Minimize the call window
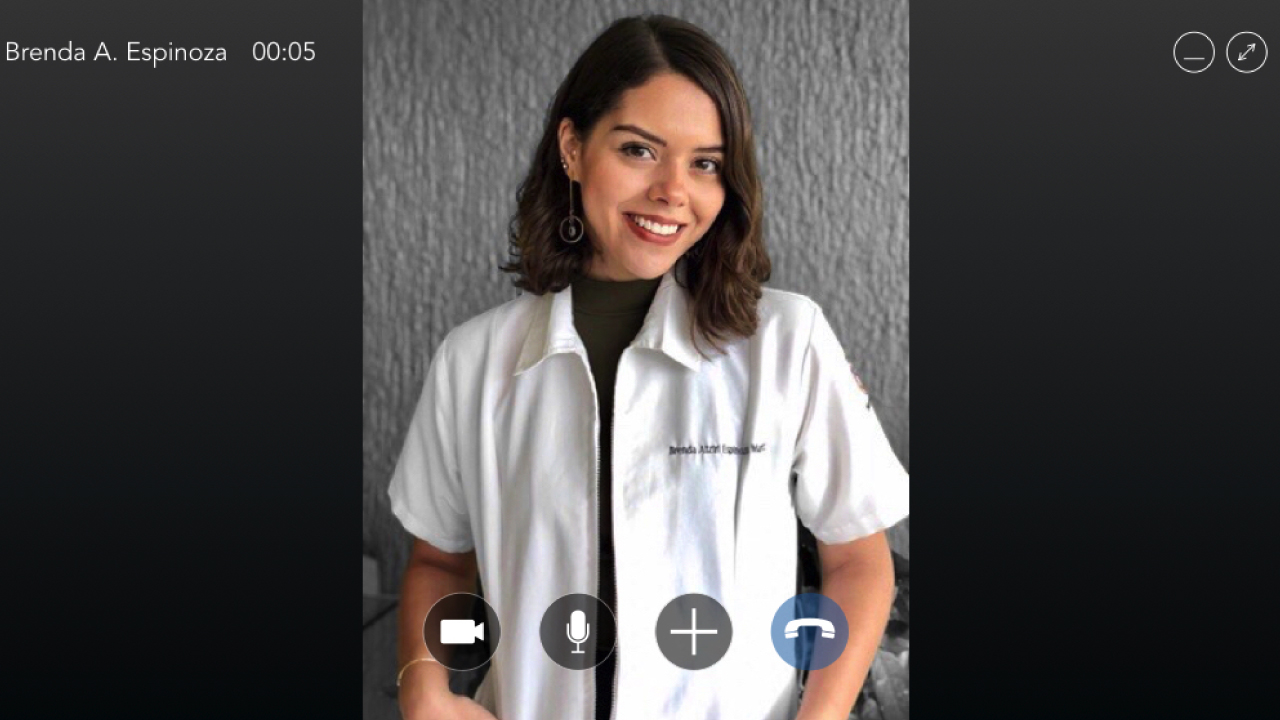 point(1194,53)
